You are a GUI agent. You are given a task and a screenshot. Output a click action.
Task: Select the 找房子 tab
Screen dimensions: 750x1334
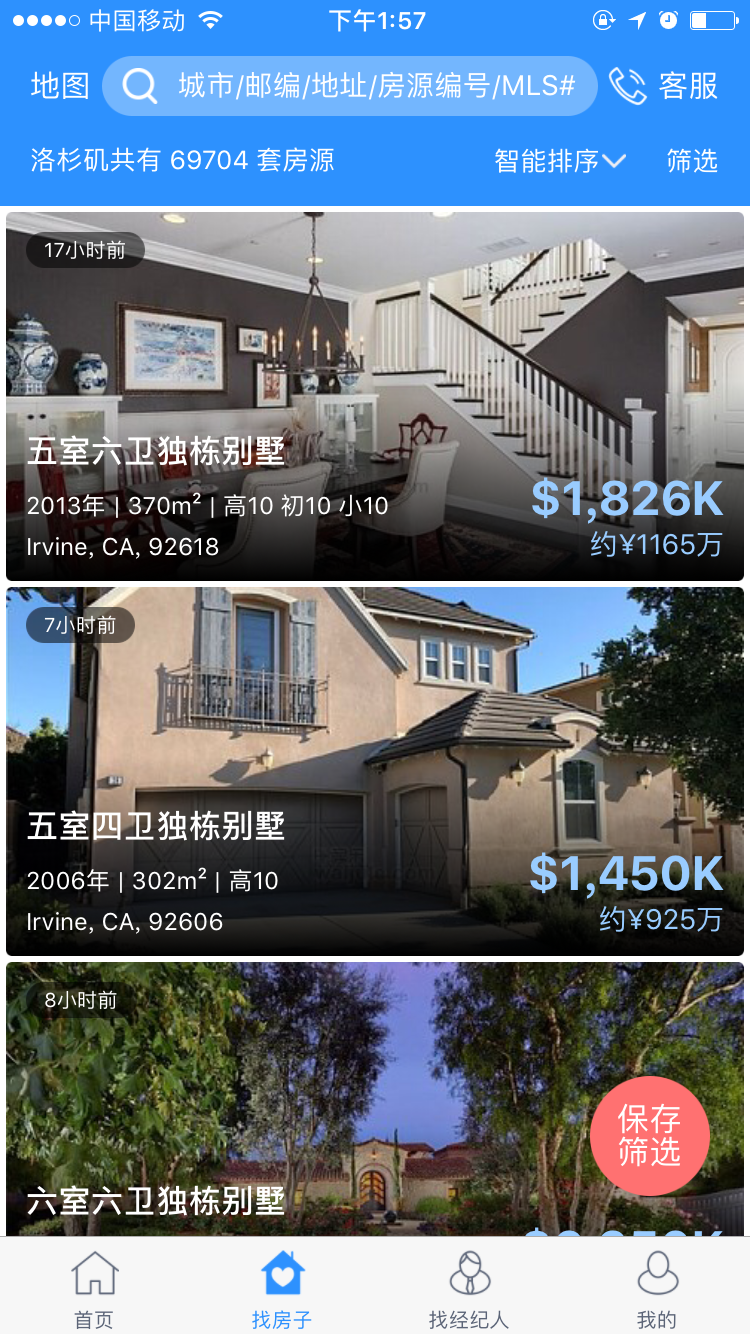pos(281,1290)
